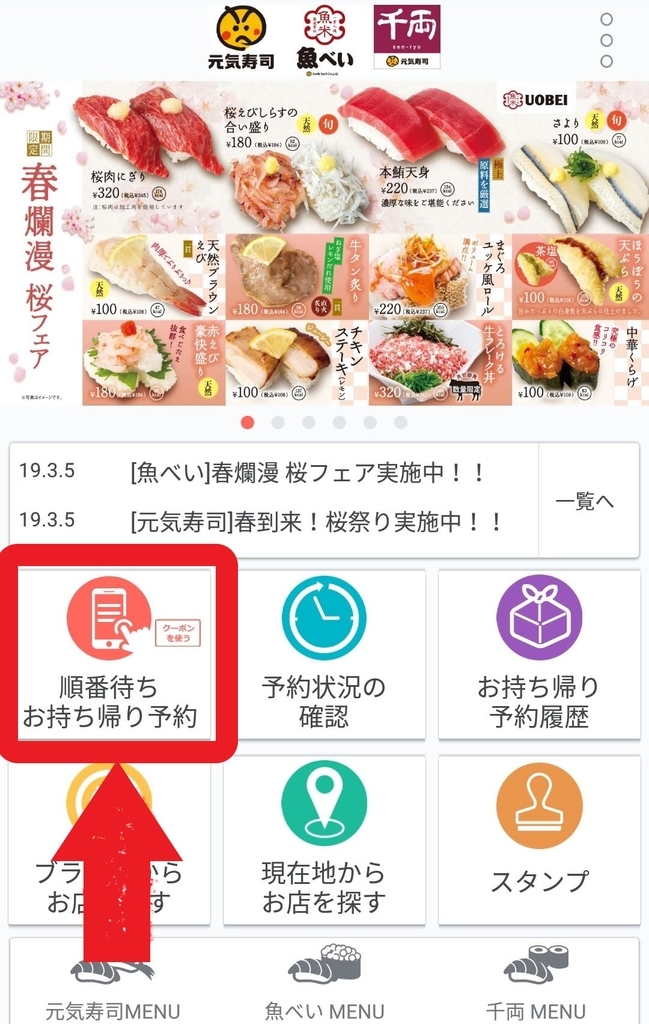The image size is (649, 1024).
Task: Open the スタンプ page
Action: [x=539, y=840]
